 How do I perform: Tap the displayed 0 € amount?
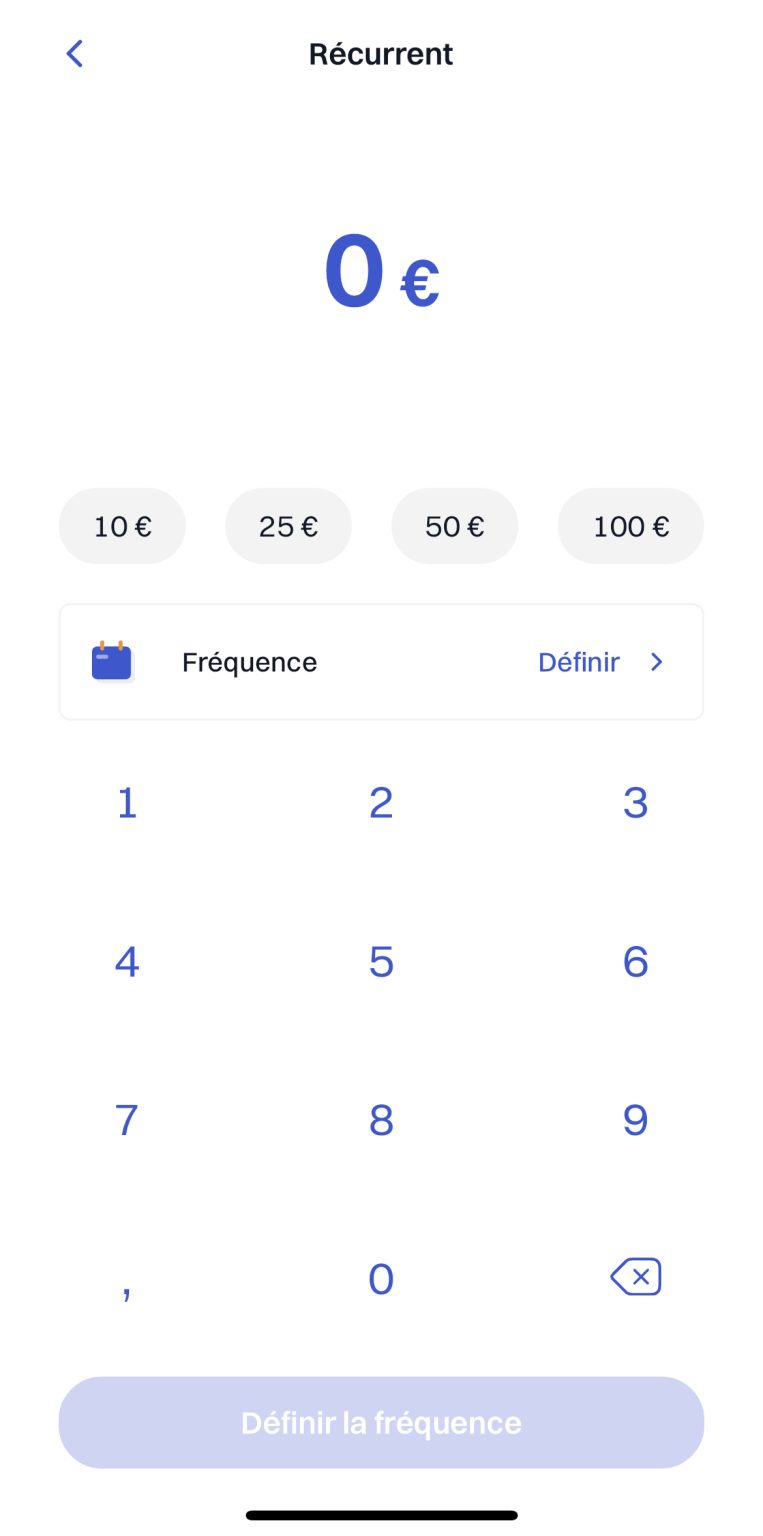(x=381, y=272)
